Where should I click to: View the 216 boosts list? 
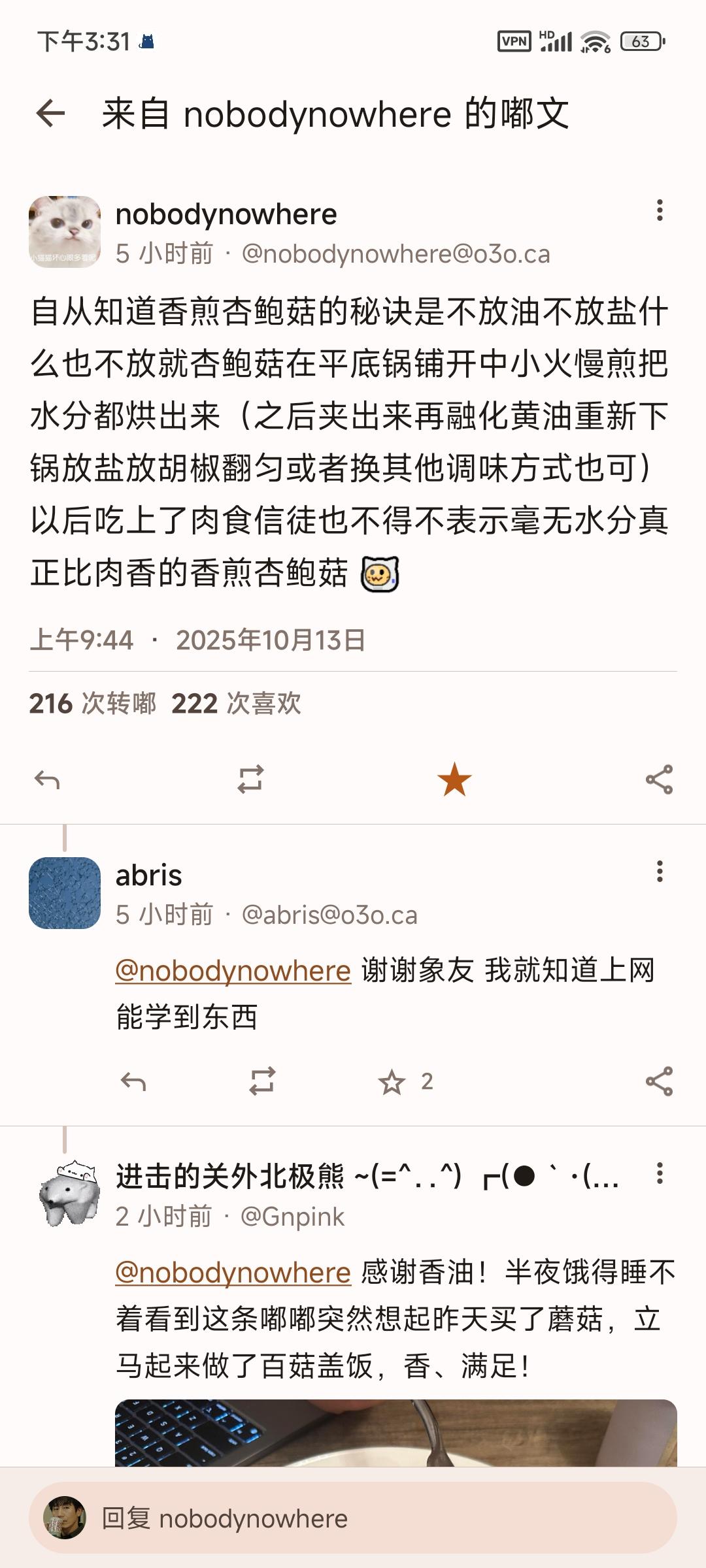coord(93,704)
